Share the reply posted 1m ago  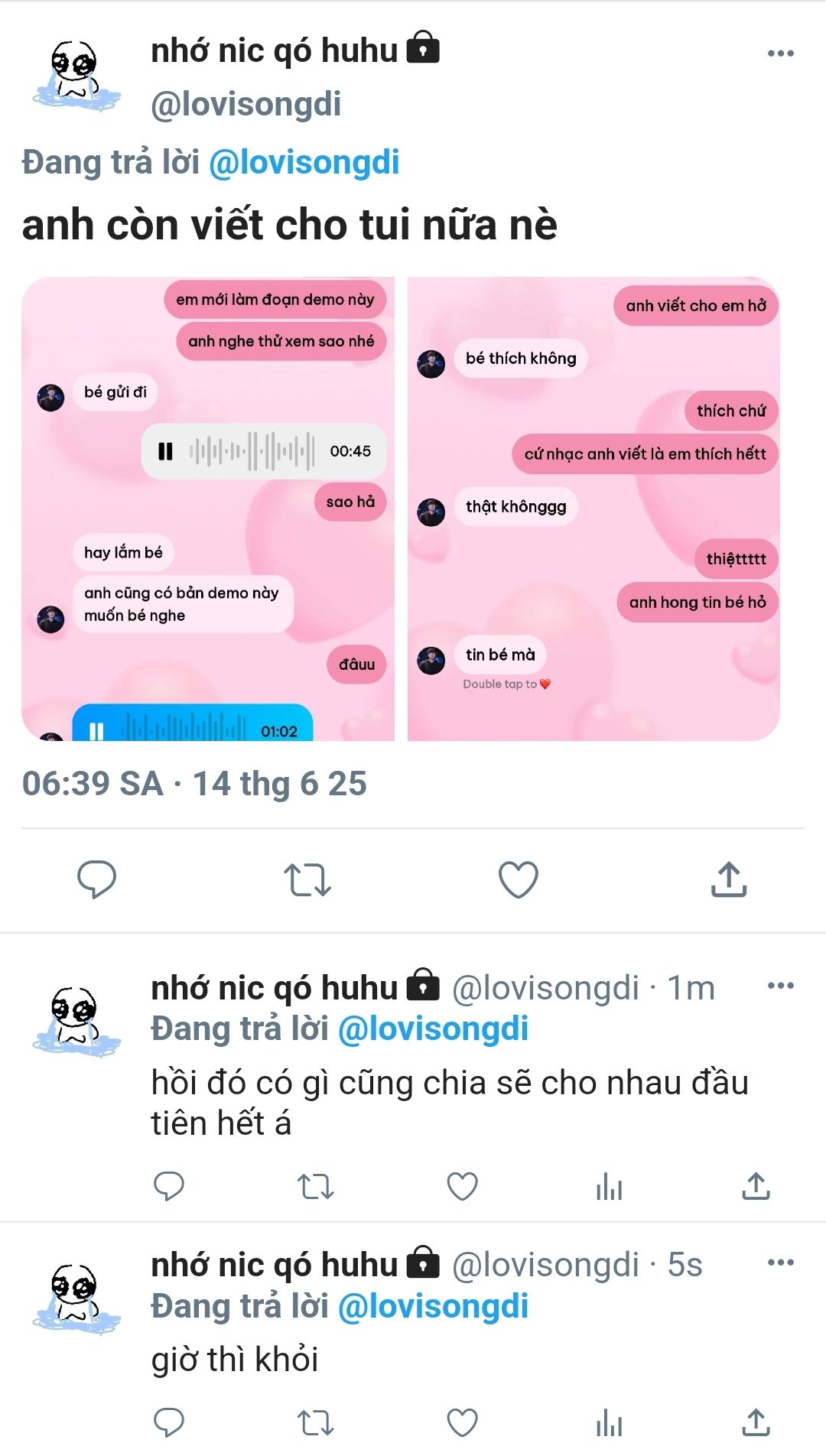point(756,1187)
